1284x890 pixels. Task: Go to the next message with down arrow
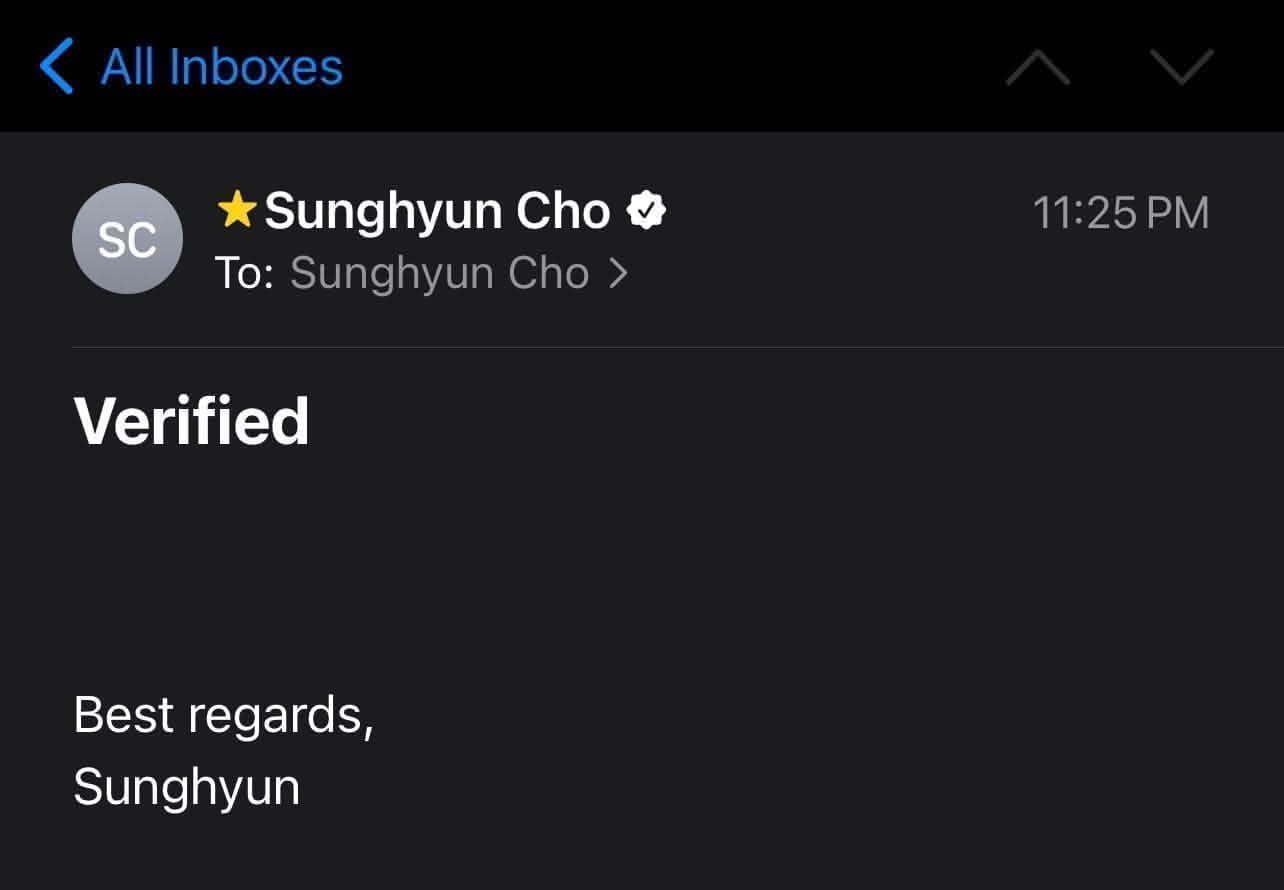click(1181, 67)
